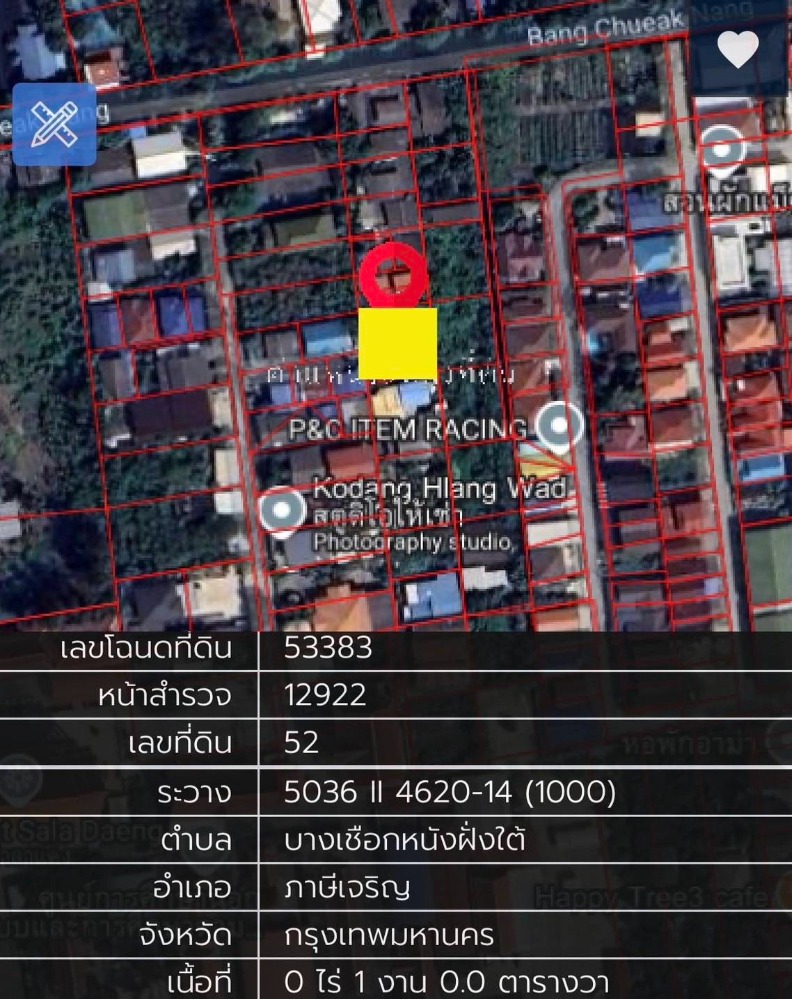Open the measuring ruler tool
The height and width of the screenshot is (999, 792).
(54, 124)
